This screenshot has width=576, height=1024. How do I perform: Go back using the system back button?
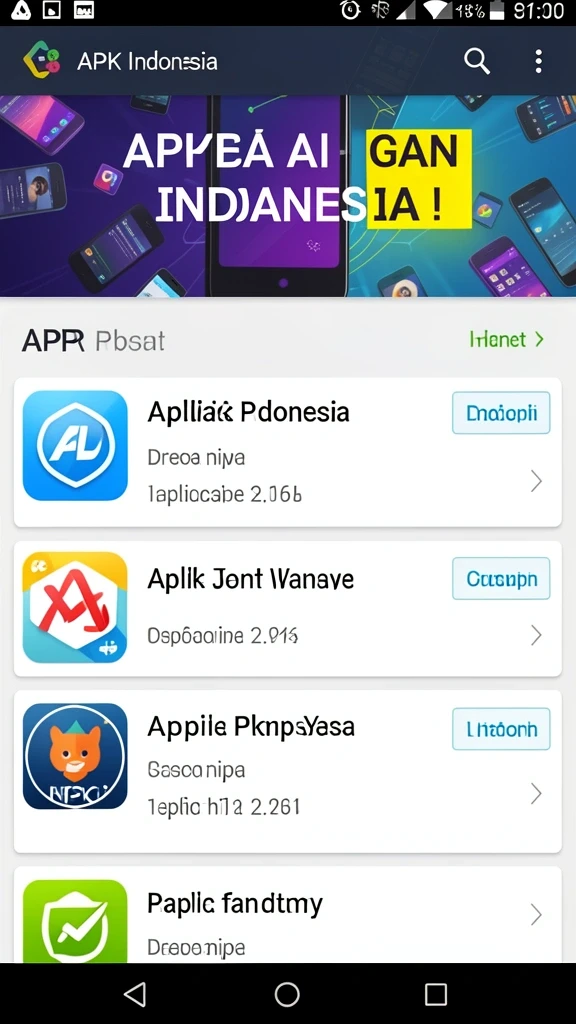[x=135, y=994]
